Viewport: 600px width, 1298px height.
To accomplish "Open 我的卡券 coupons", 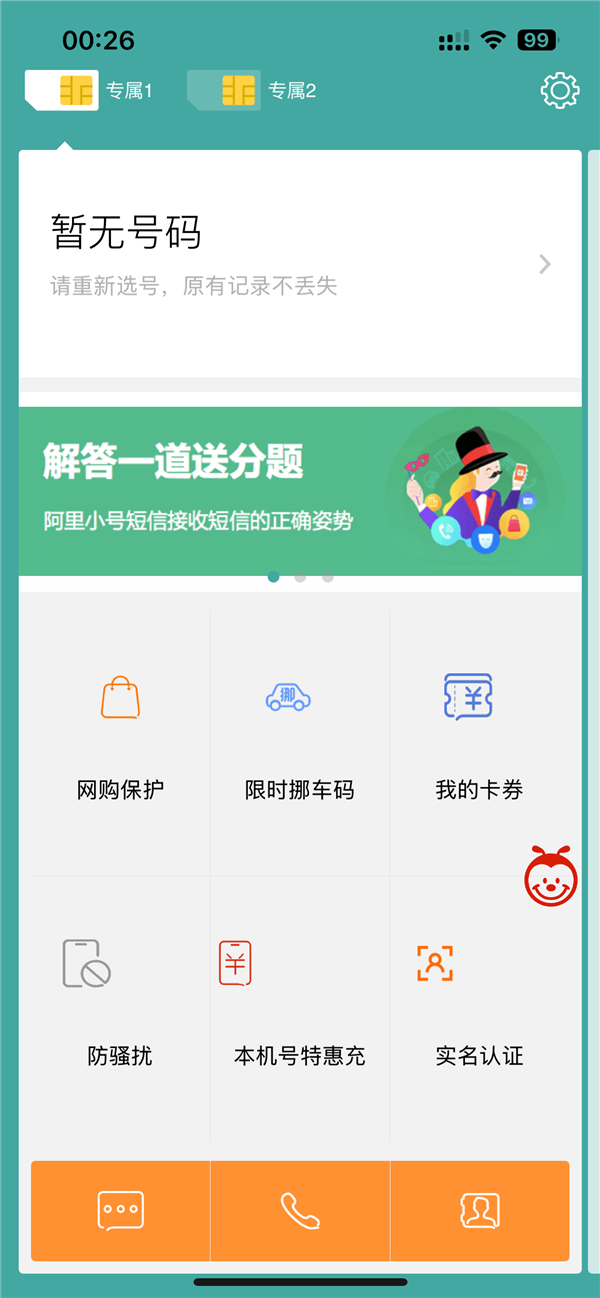I will click(x=479, y=740).
